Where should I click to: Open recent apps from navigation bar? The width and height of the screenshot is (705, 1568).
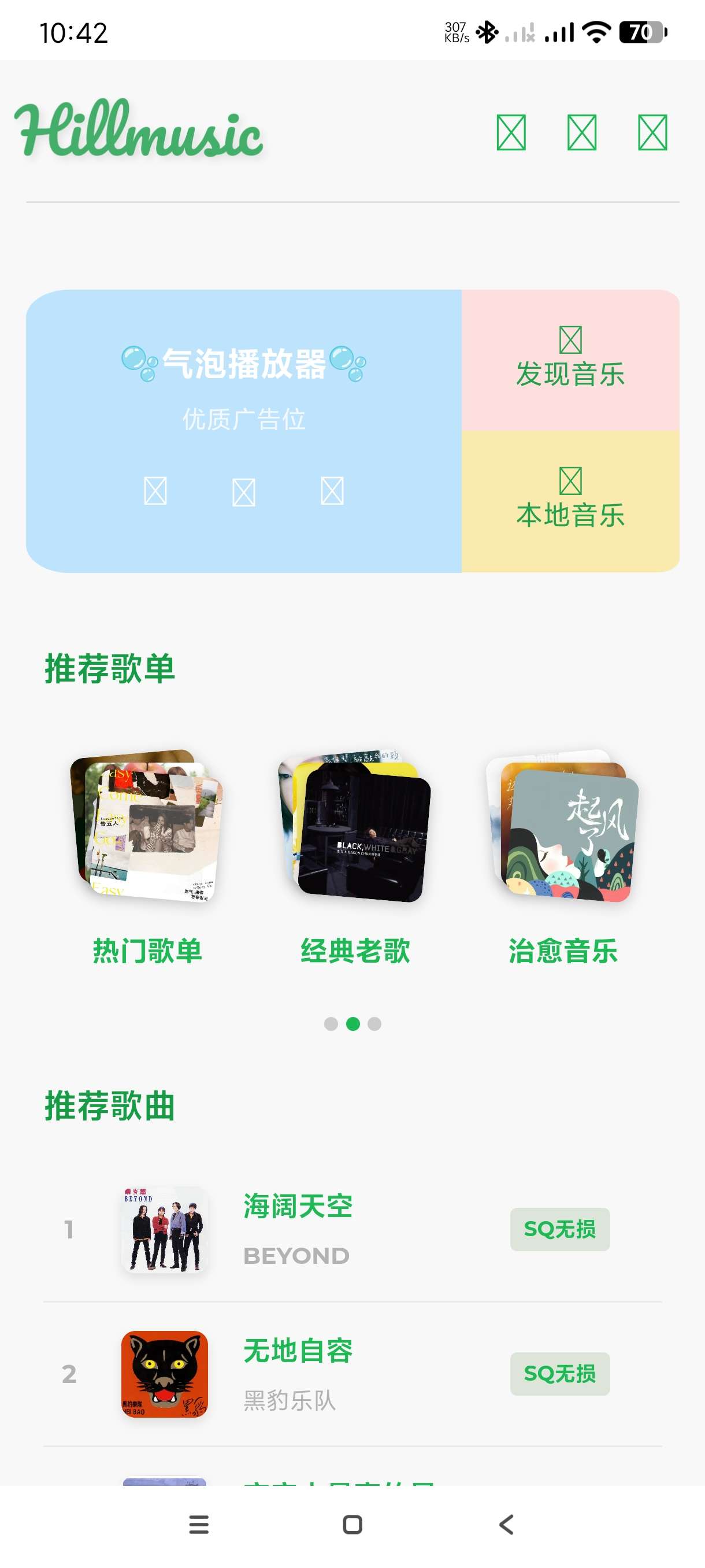tap(199, 1524)
